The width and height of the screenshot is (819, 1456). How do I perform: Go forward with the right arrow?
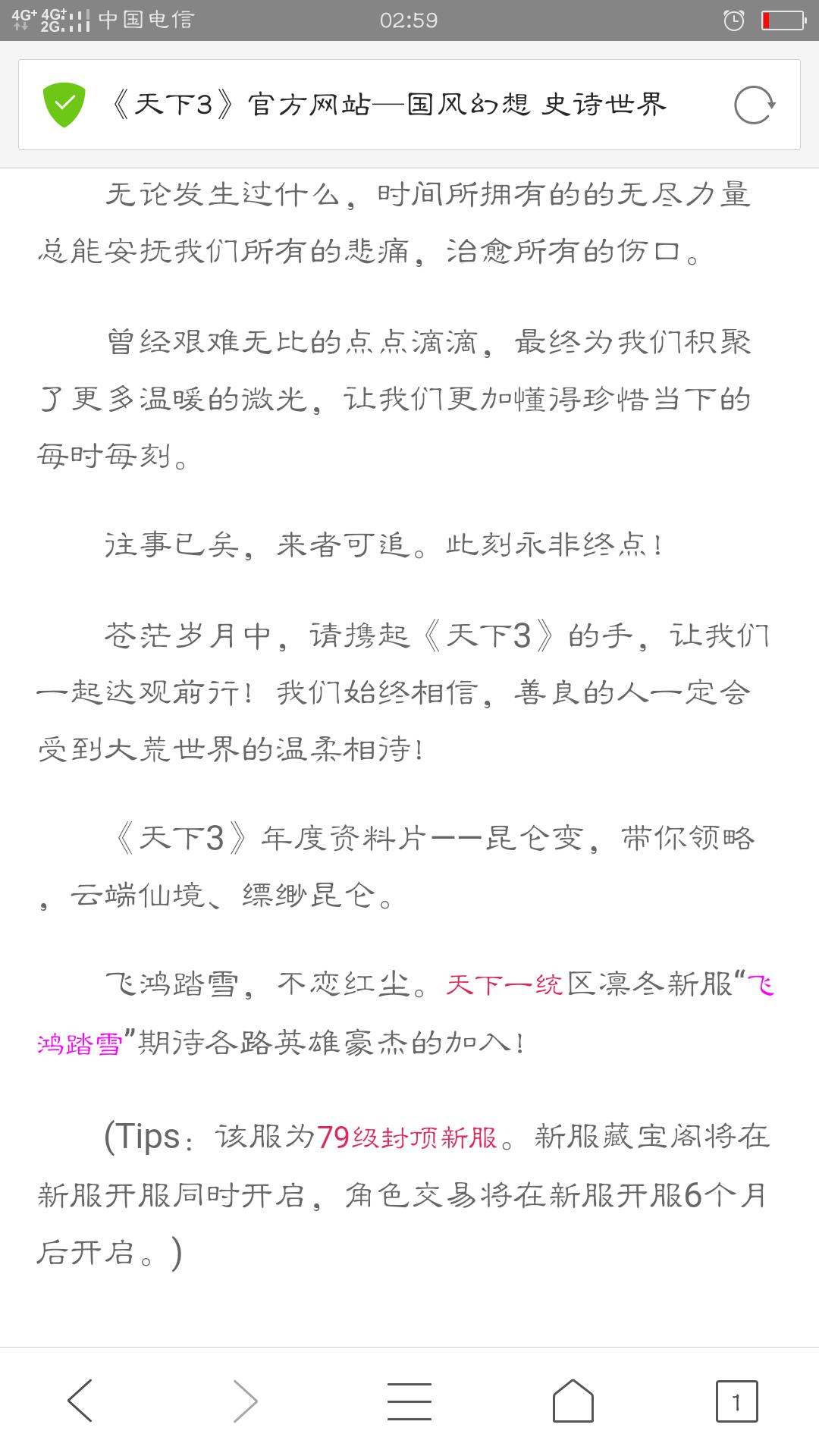click(x=245, y=1401)
